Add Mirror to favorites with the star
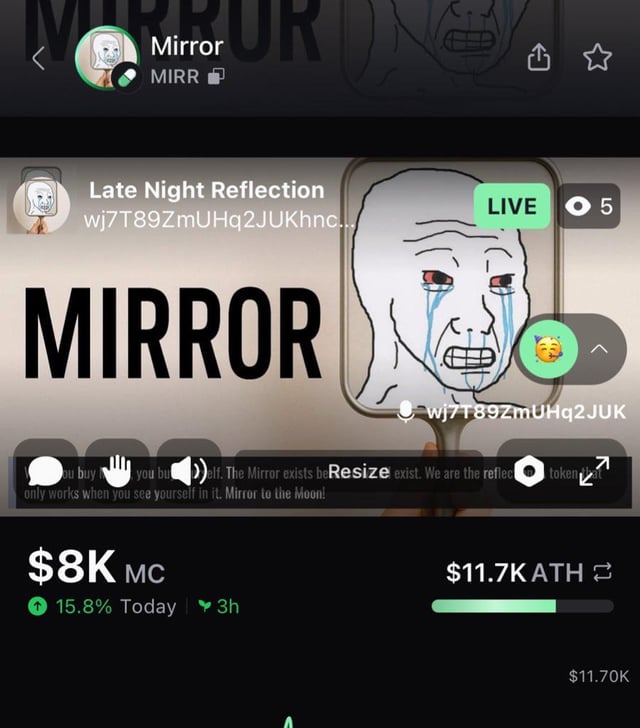The height and width of the screenshot is (728, 640). [x=597, y=59]
